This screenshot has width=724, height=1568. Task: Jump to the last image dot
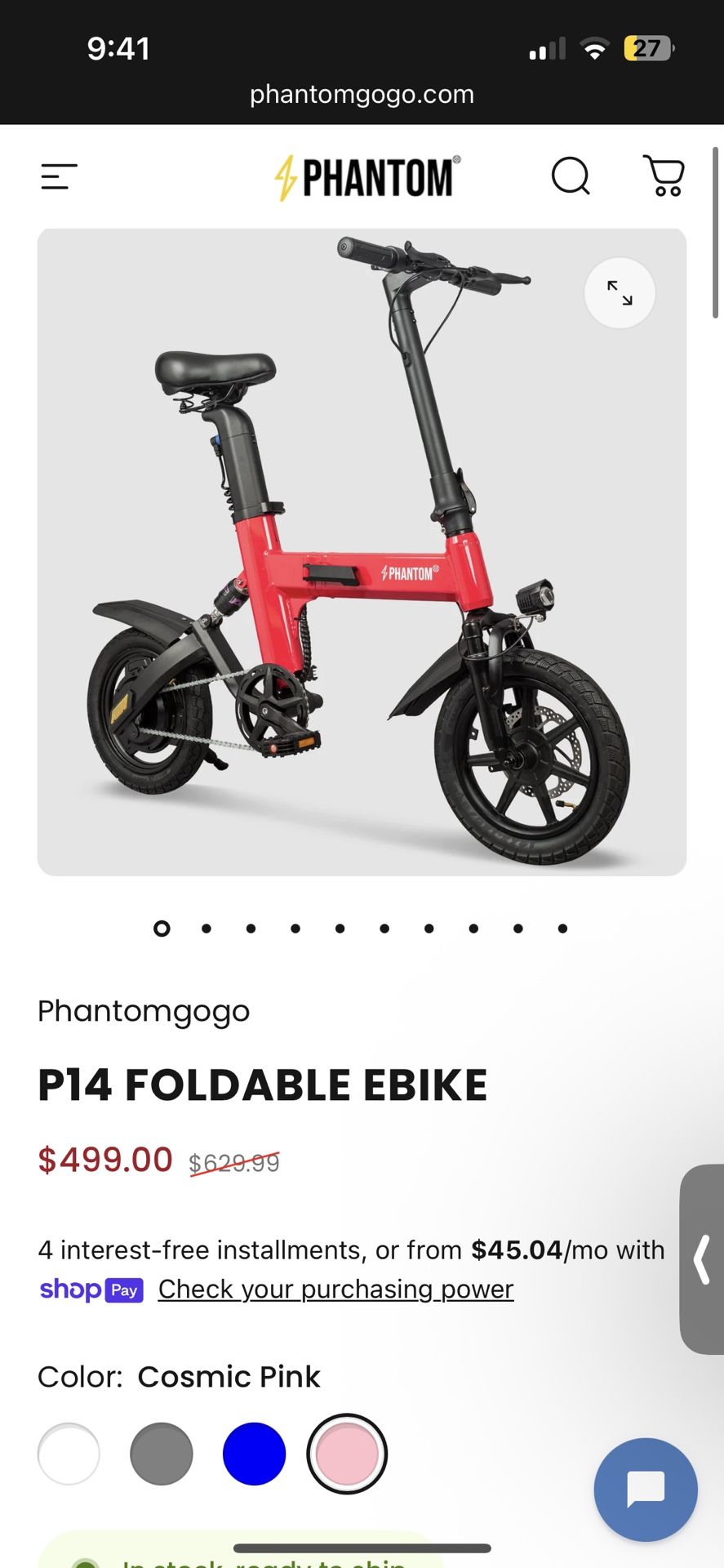coord(562,929)
